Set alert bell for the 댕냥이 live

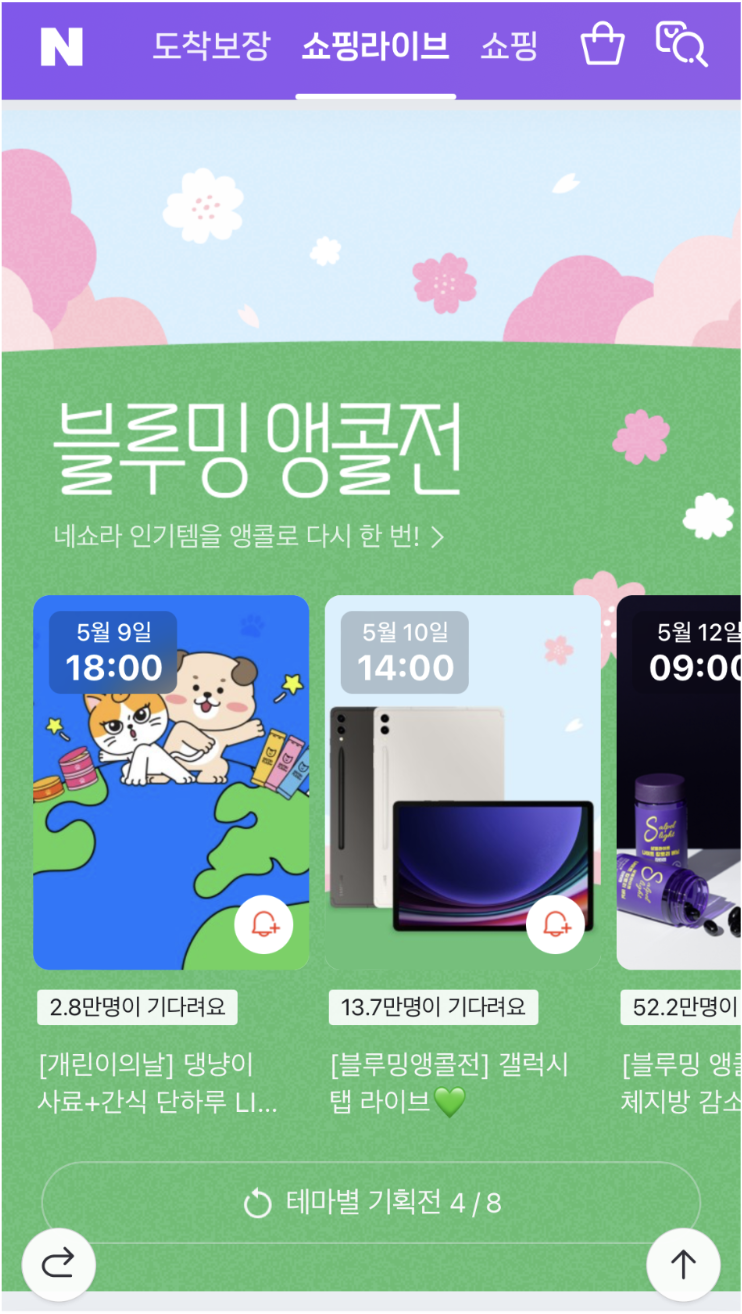pyautogui.click(x=264, y=925)
